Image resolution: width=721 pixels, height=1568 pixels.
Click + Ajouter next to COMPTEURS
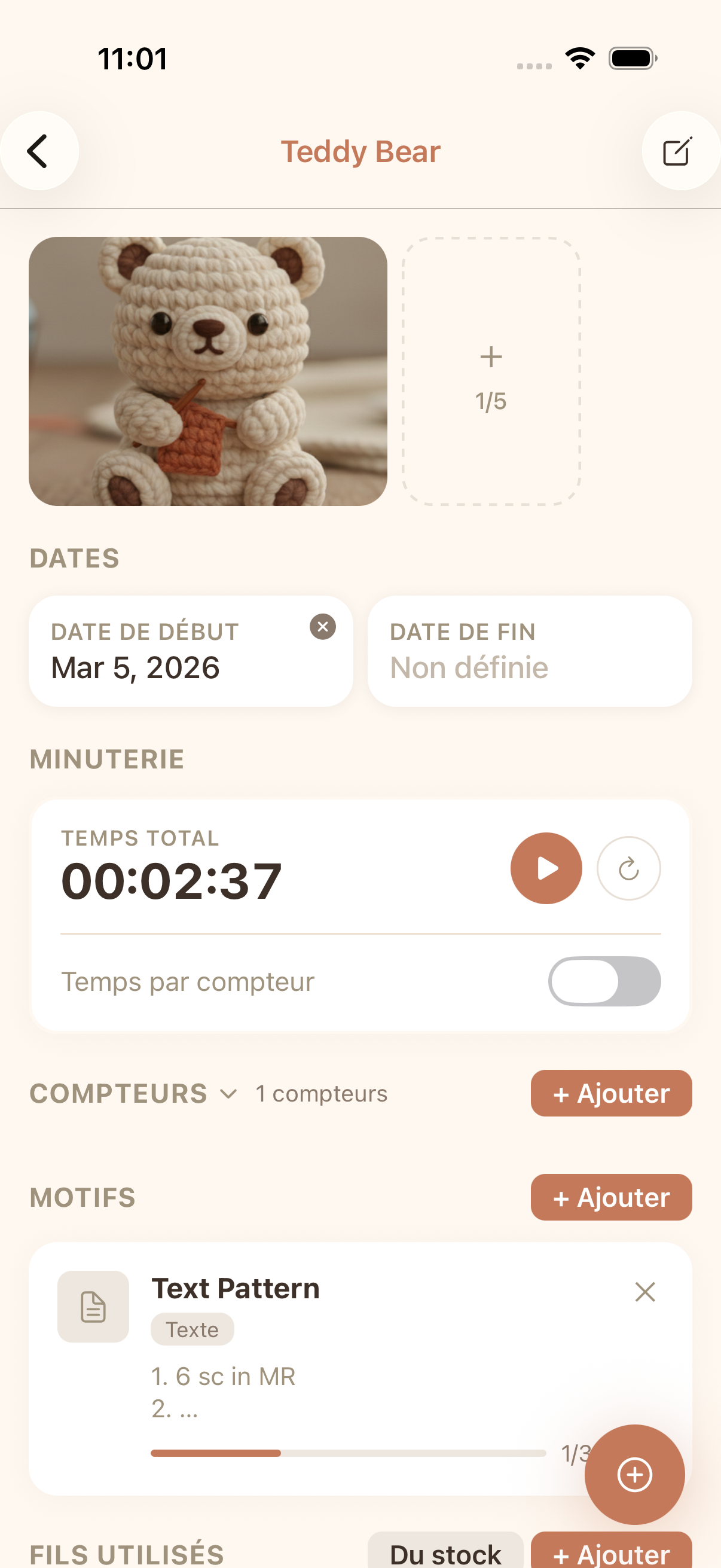[610, 1093]
